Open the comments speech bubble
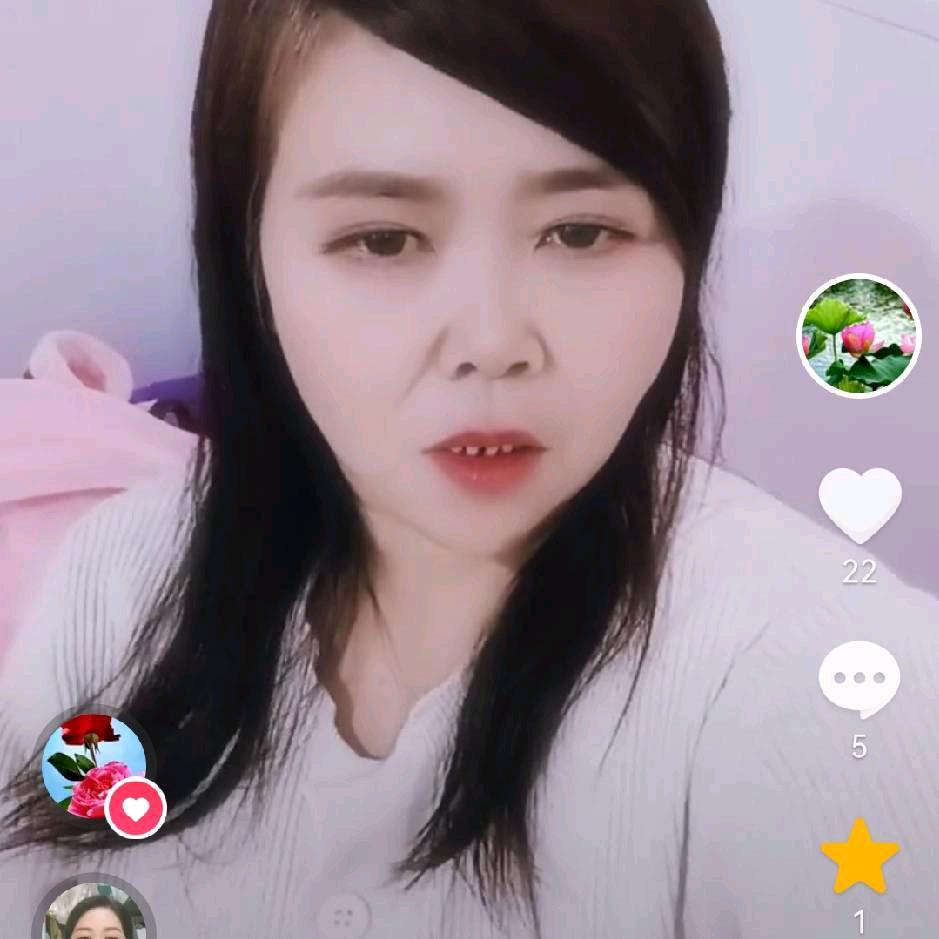The image size is (939, 939). [x=859, y=679]
